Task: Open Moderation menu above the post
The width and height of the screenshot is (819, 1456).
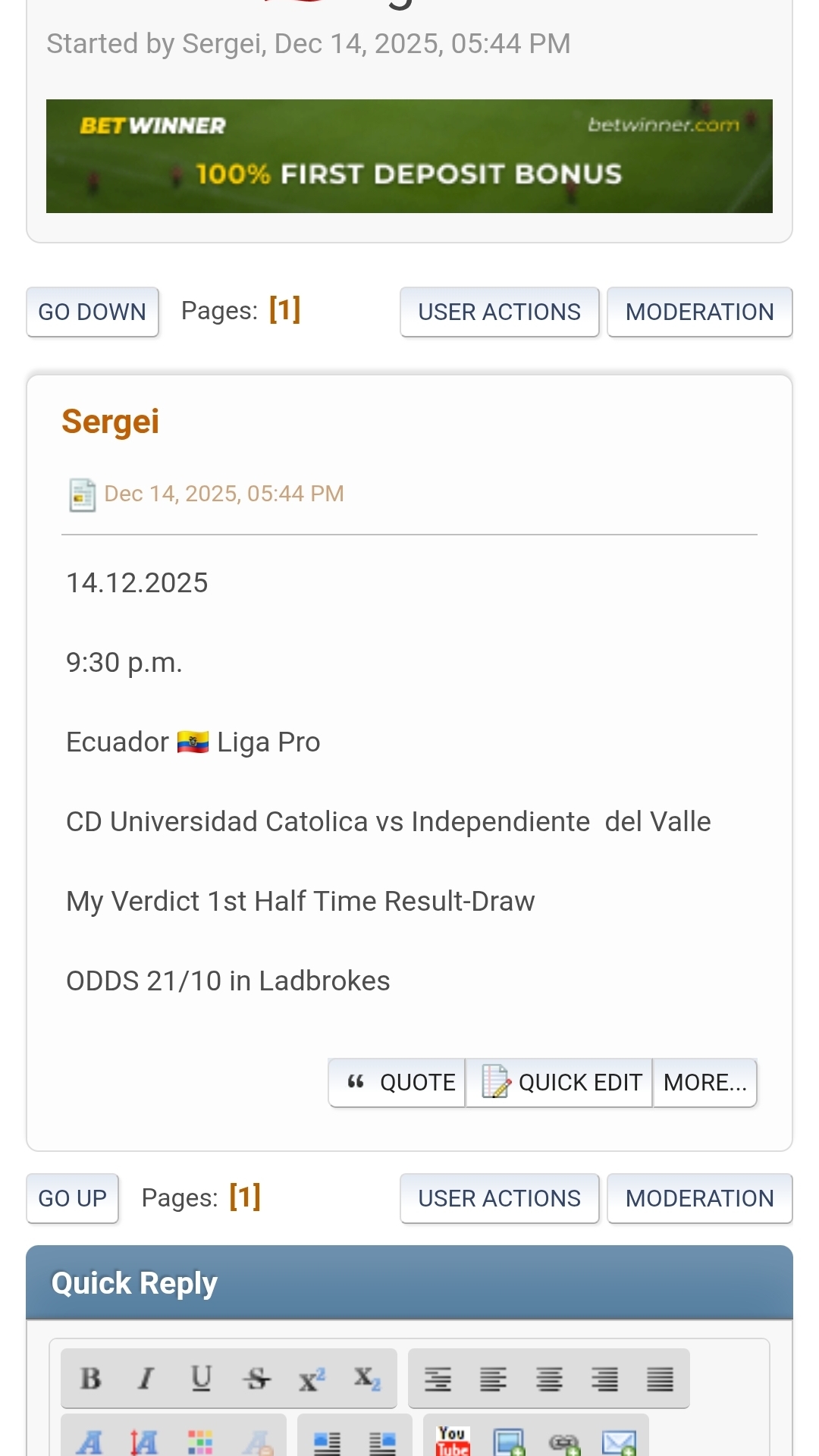Action: (699, 312)
